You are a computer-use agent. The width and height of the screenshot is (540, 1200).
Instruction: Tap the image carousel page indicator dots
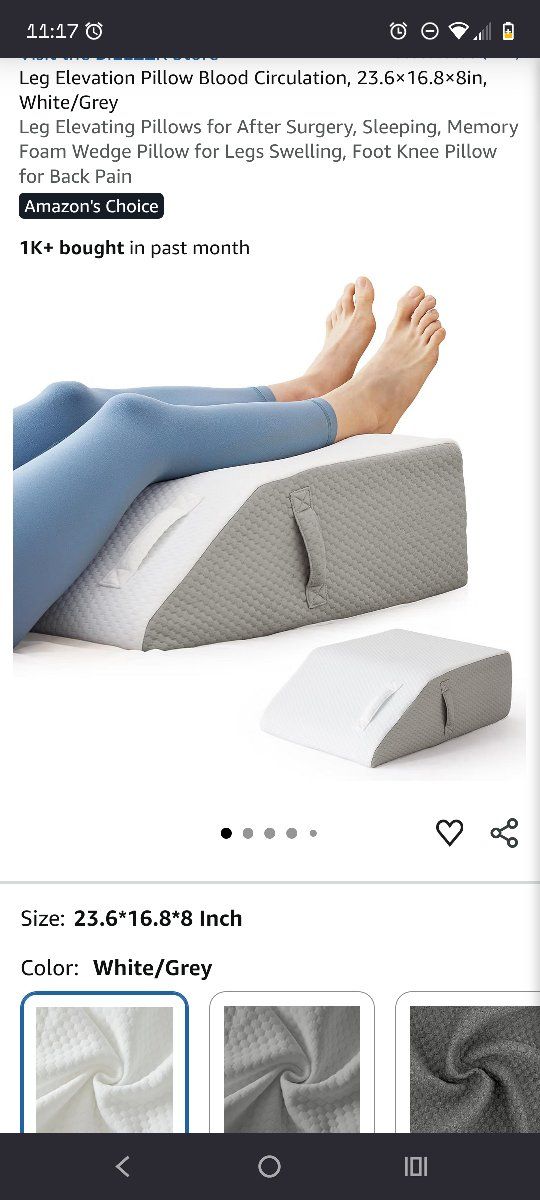[269, 833]
